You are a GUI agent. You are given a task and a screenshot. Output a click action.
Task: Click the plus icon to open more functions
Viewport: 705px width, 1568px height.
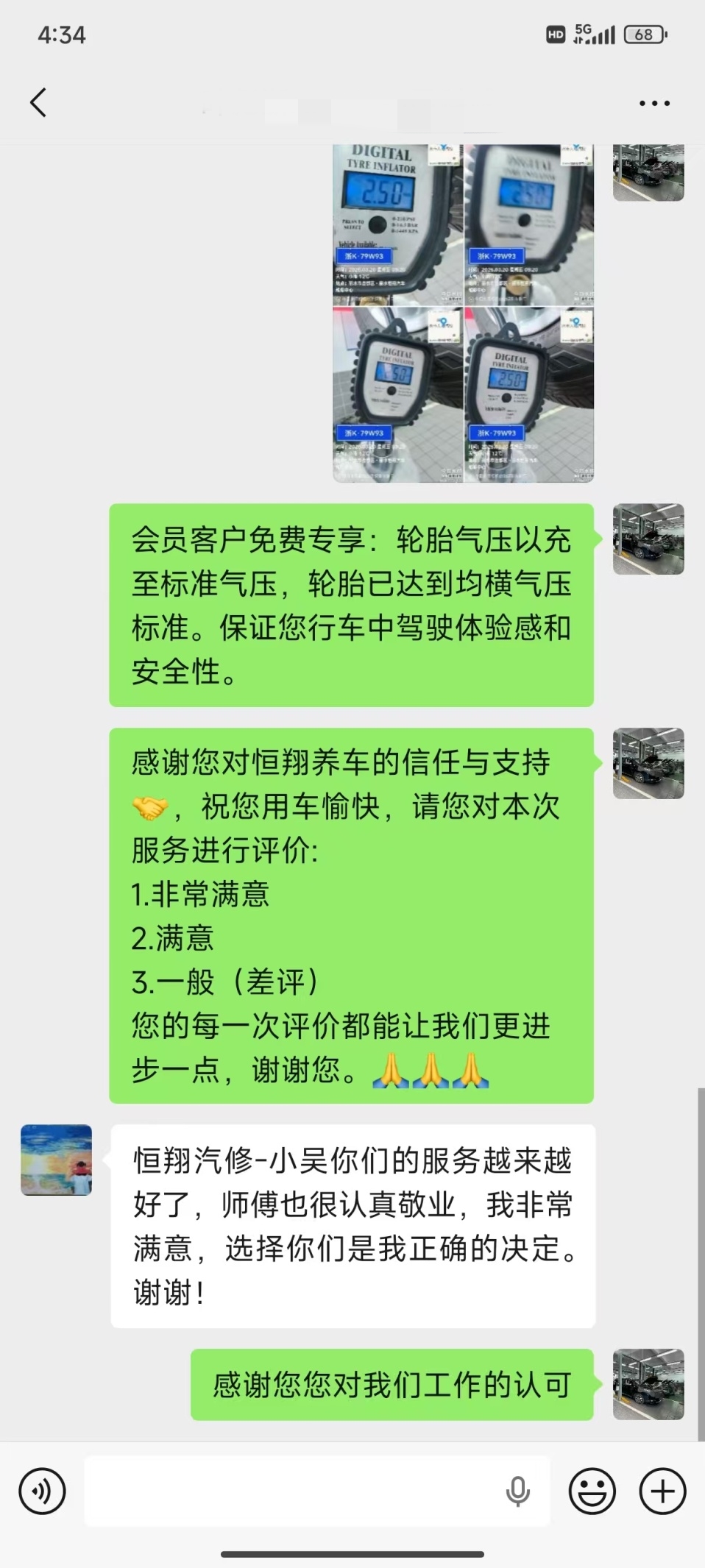click(x=662, y=1491)
